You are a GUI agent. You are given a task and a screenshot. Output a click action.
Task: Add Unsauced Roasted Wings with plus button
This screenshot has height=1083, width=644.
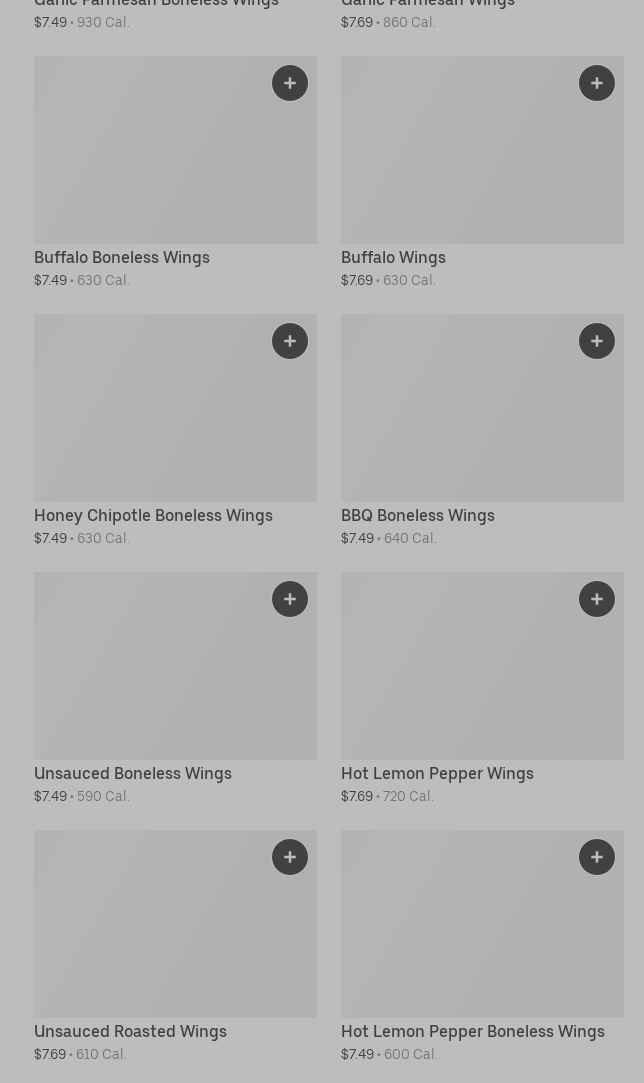(290, 857)
